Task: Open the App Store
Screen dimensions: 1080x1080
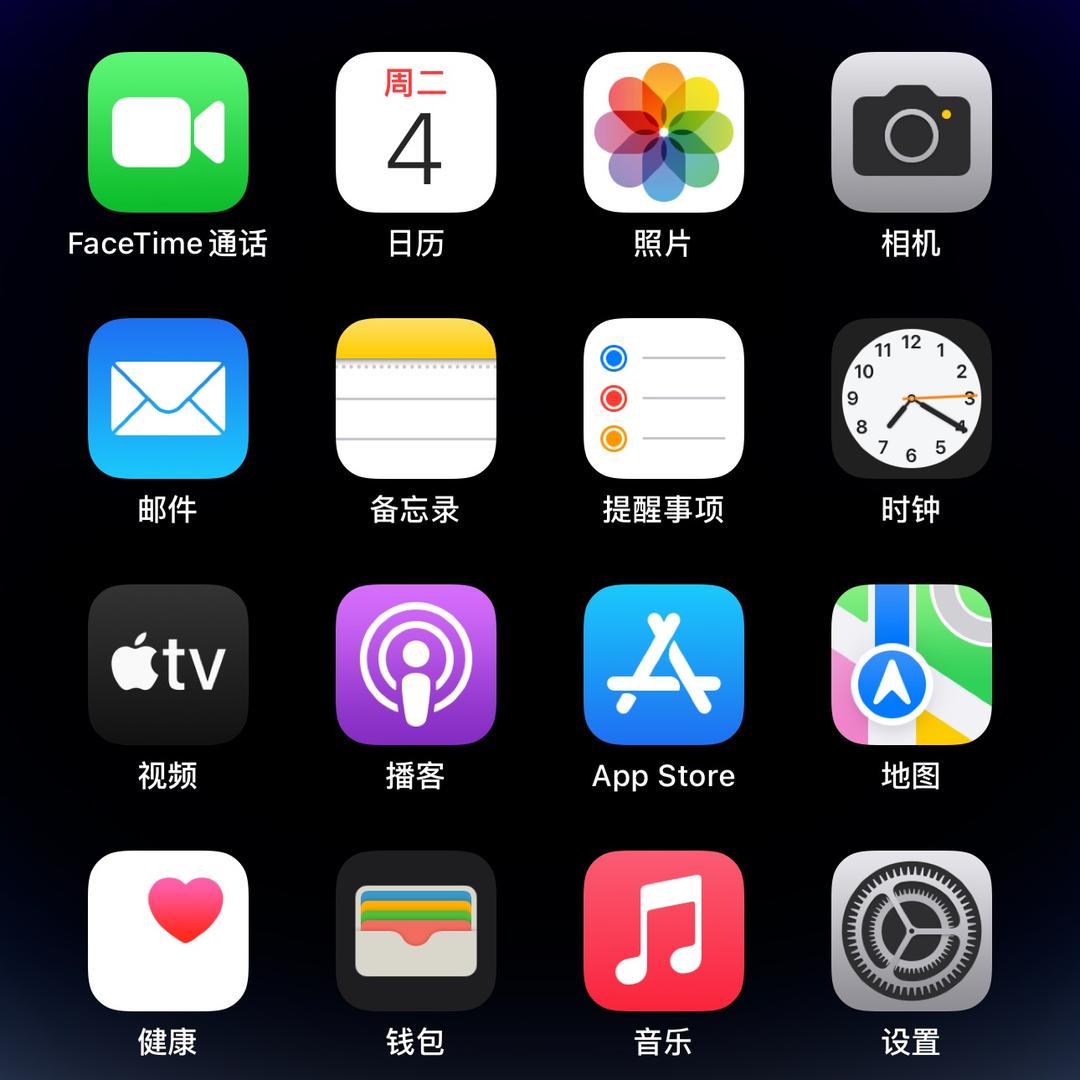Action: click(663, 664)
